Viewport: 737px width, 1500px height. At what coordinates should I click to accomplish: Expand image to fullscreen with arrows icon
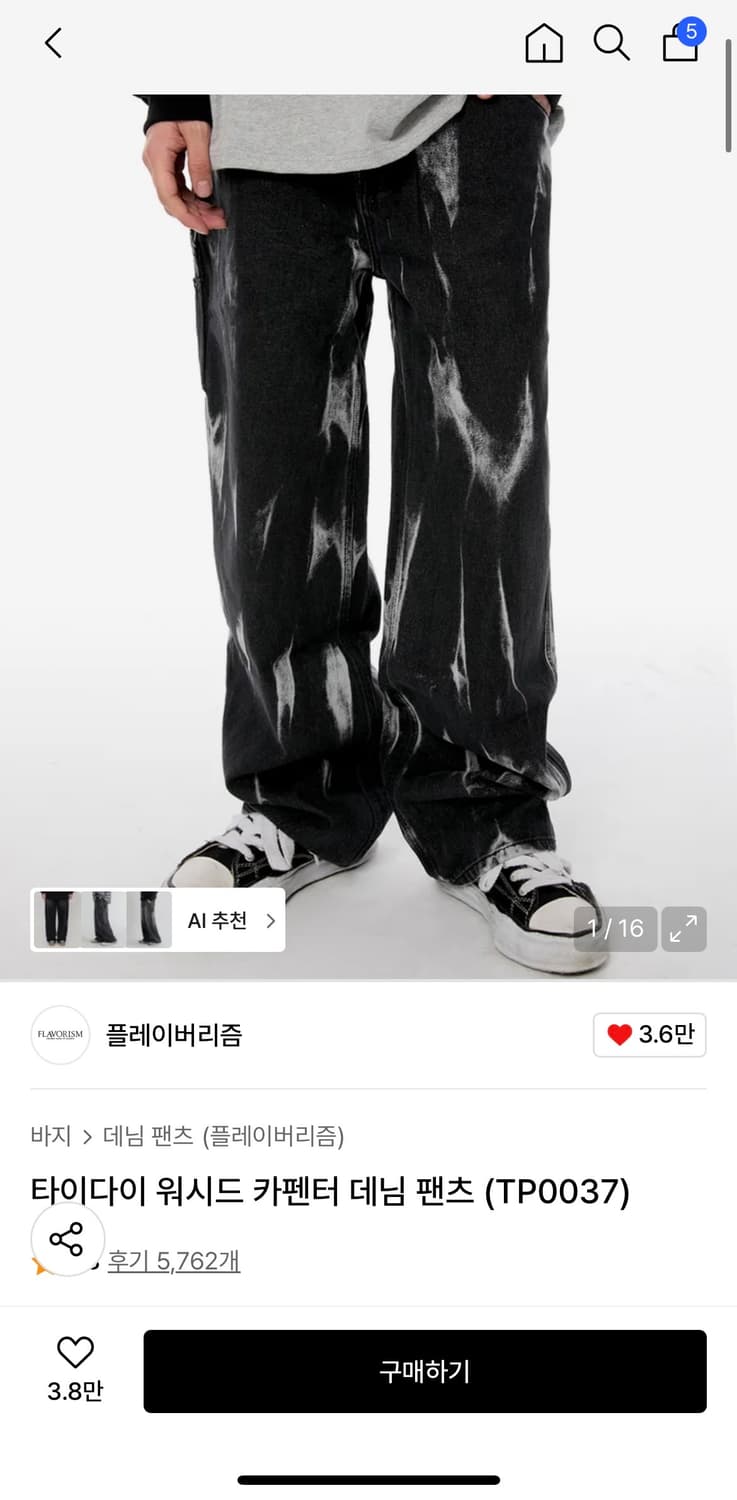coord(684,929)
